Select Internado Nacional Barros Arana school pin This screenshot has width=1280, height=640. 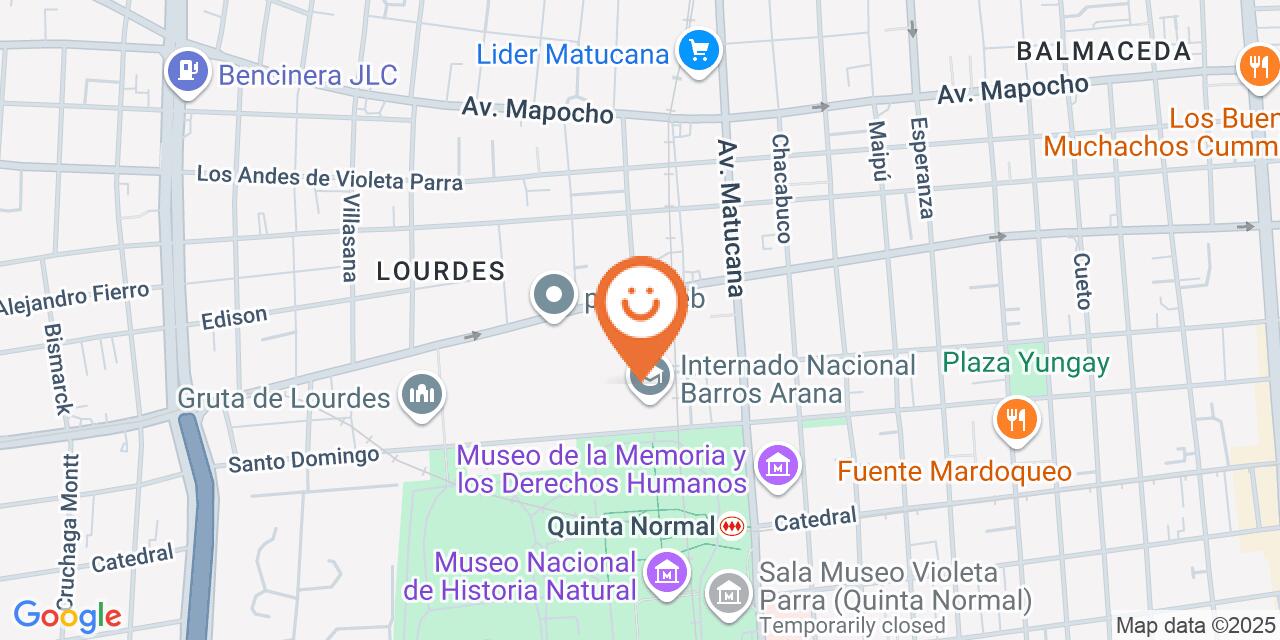[x=650, y=378]
